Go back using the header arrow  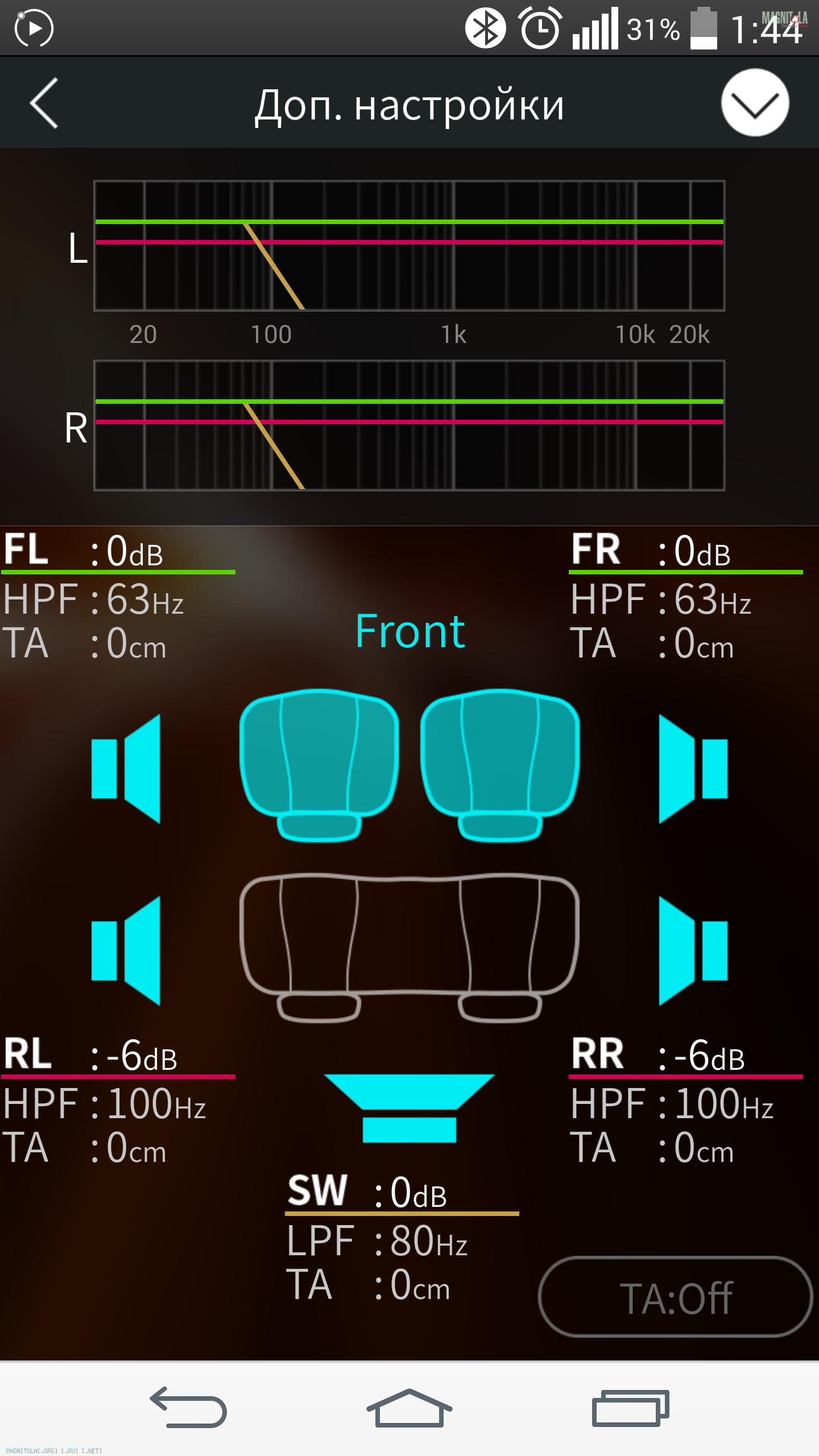point(44,104)
